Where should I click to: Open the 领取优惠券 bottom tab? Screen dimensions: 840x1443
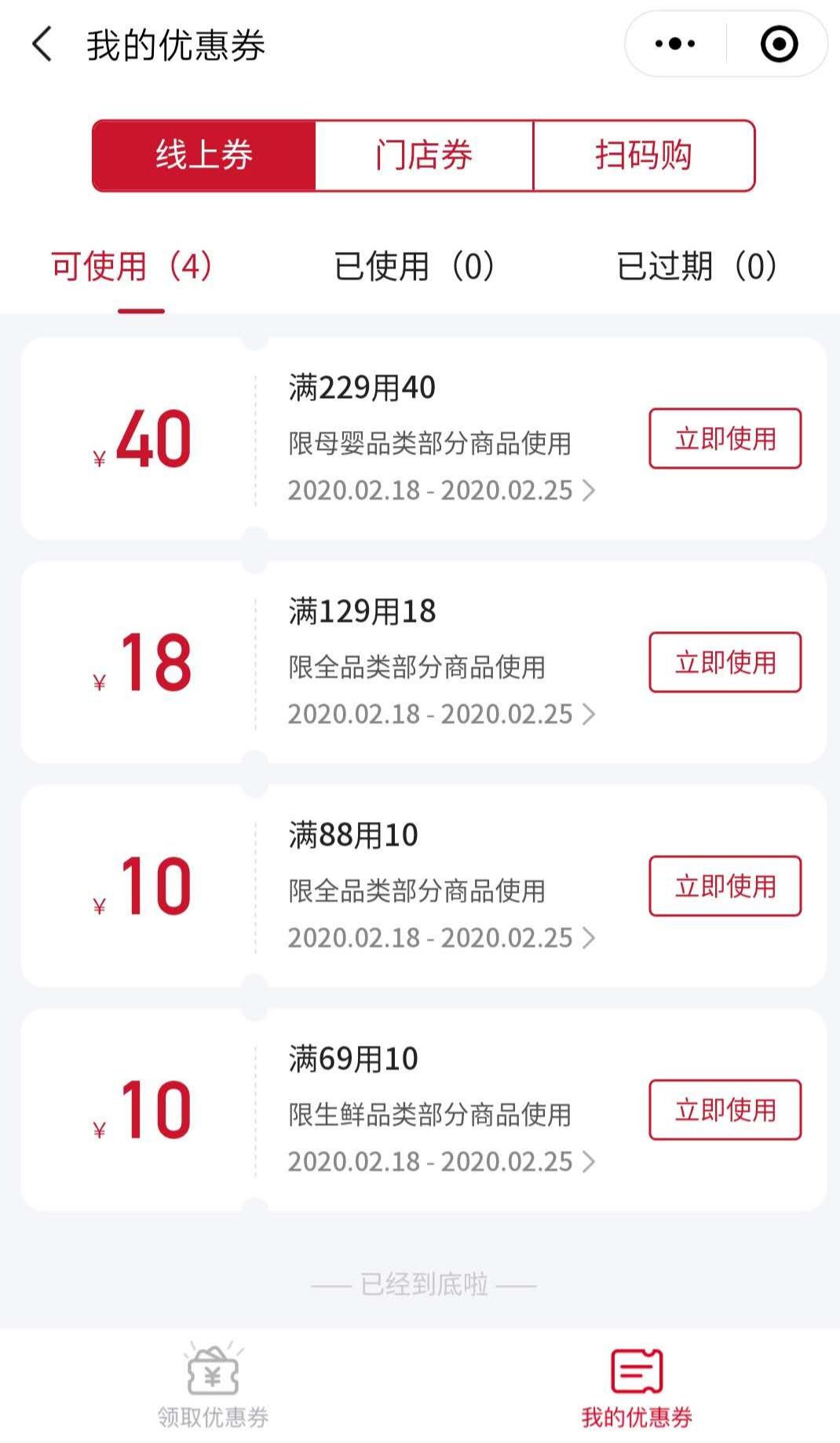pyautogui.click(x=213, y=1385)
